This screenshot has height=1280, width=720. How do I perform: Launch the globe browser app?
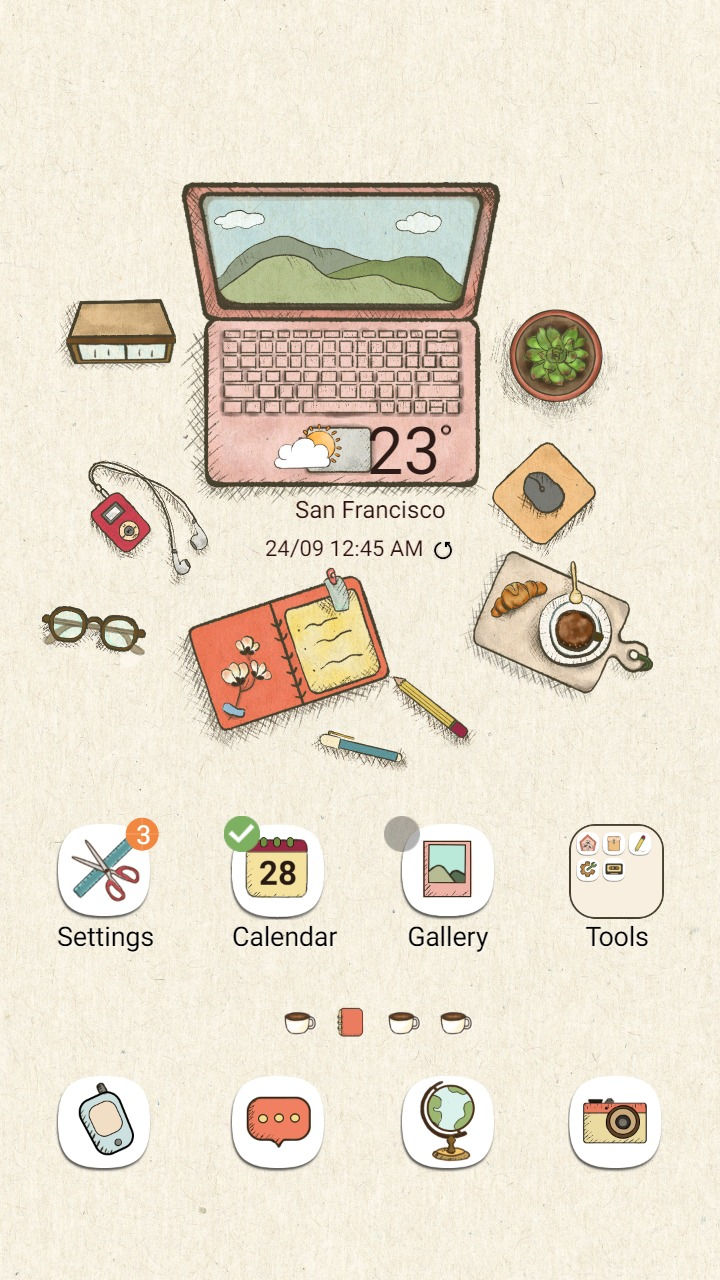447,1122
